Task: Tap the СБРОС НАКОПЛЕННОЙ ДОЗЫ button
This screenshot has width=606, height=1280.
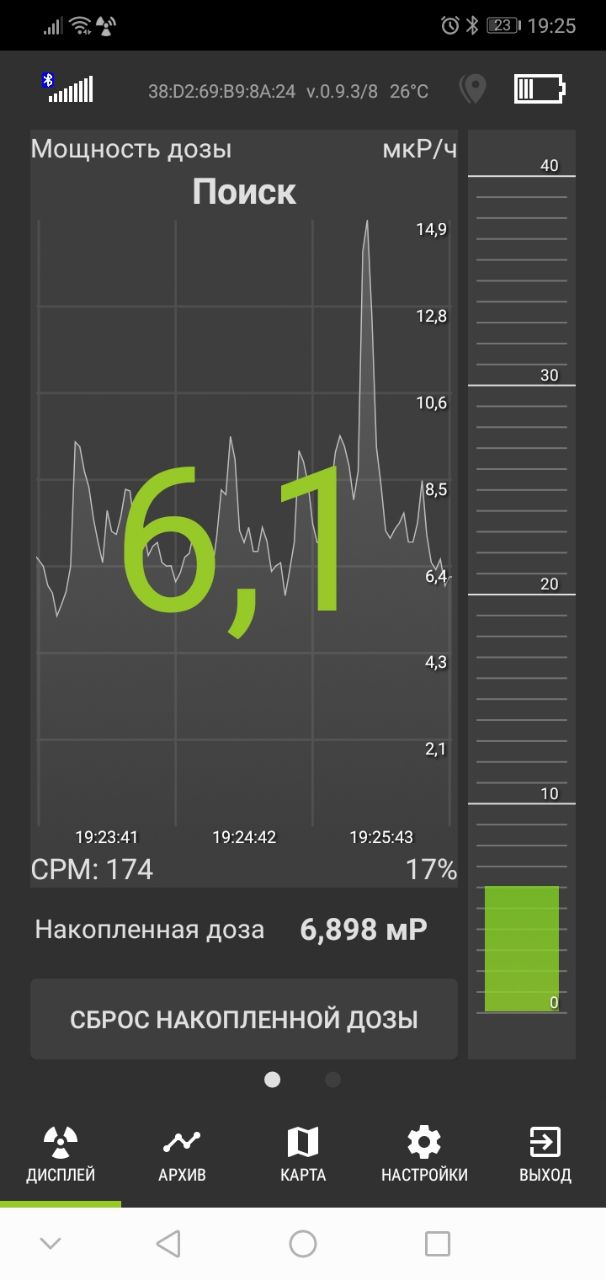Action: (x=244, y=1019)
